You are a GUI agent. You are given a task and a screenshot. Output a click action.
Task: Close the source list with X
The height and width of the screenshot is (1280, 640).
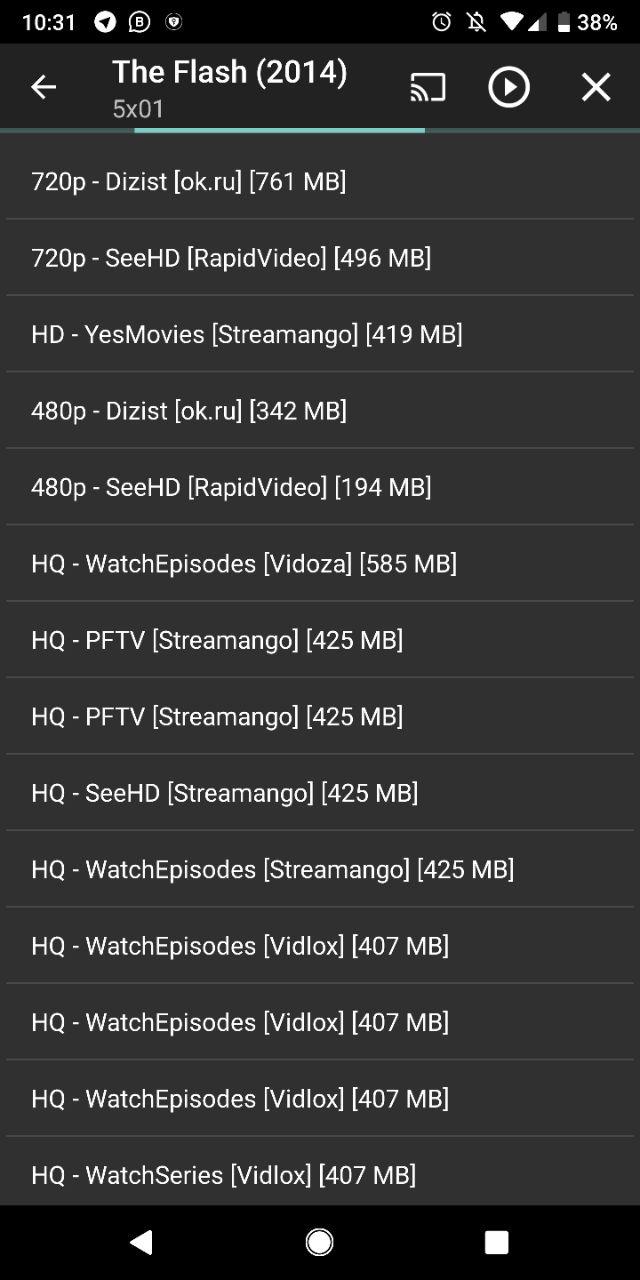point(596,88)
